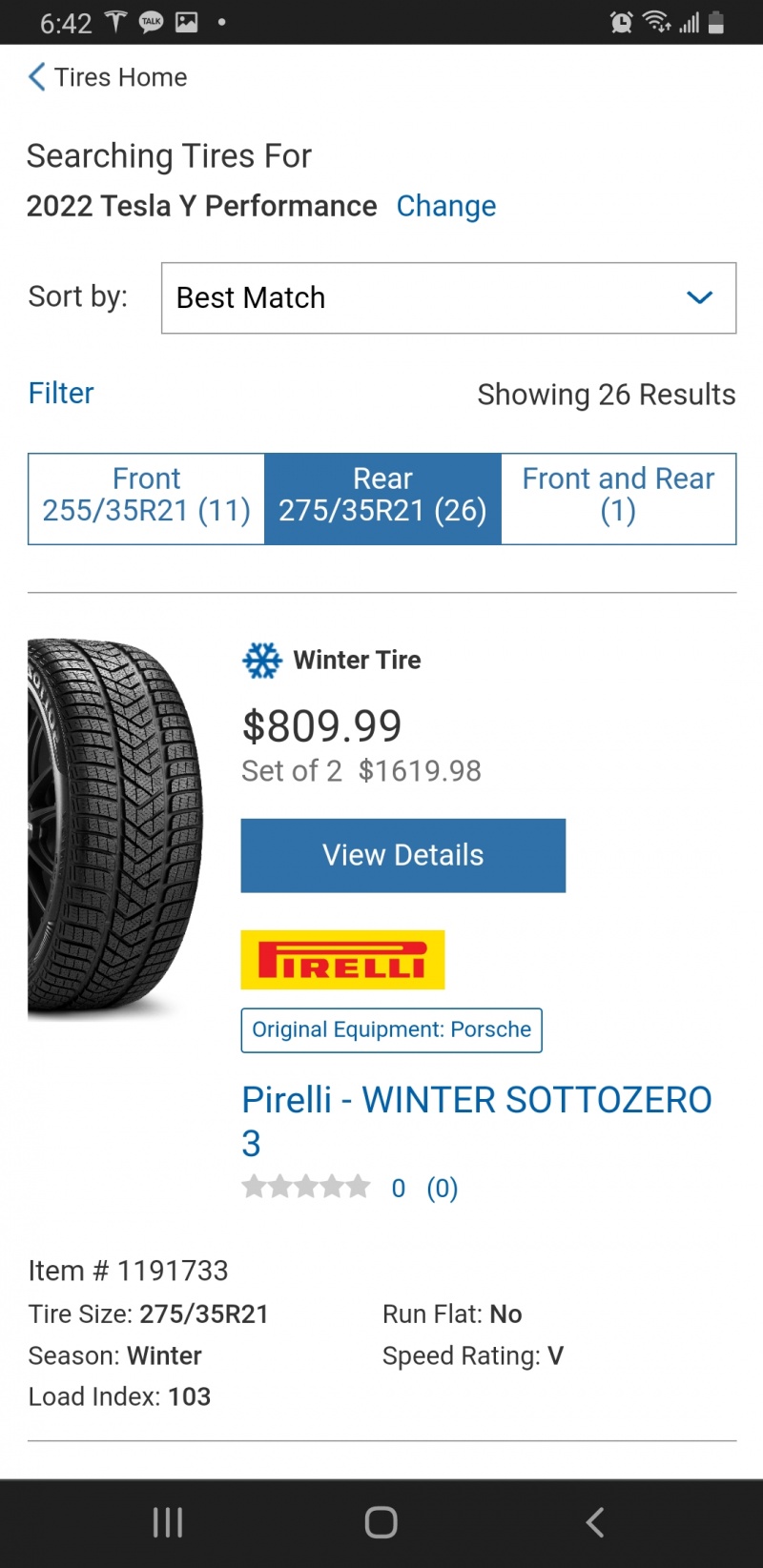The height and width of the screenshot is (1568, 763).
Task: Tap the Original Equipment: Porsche badge
Action: click(391, 1030)
